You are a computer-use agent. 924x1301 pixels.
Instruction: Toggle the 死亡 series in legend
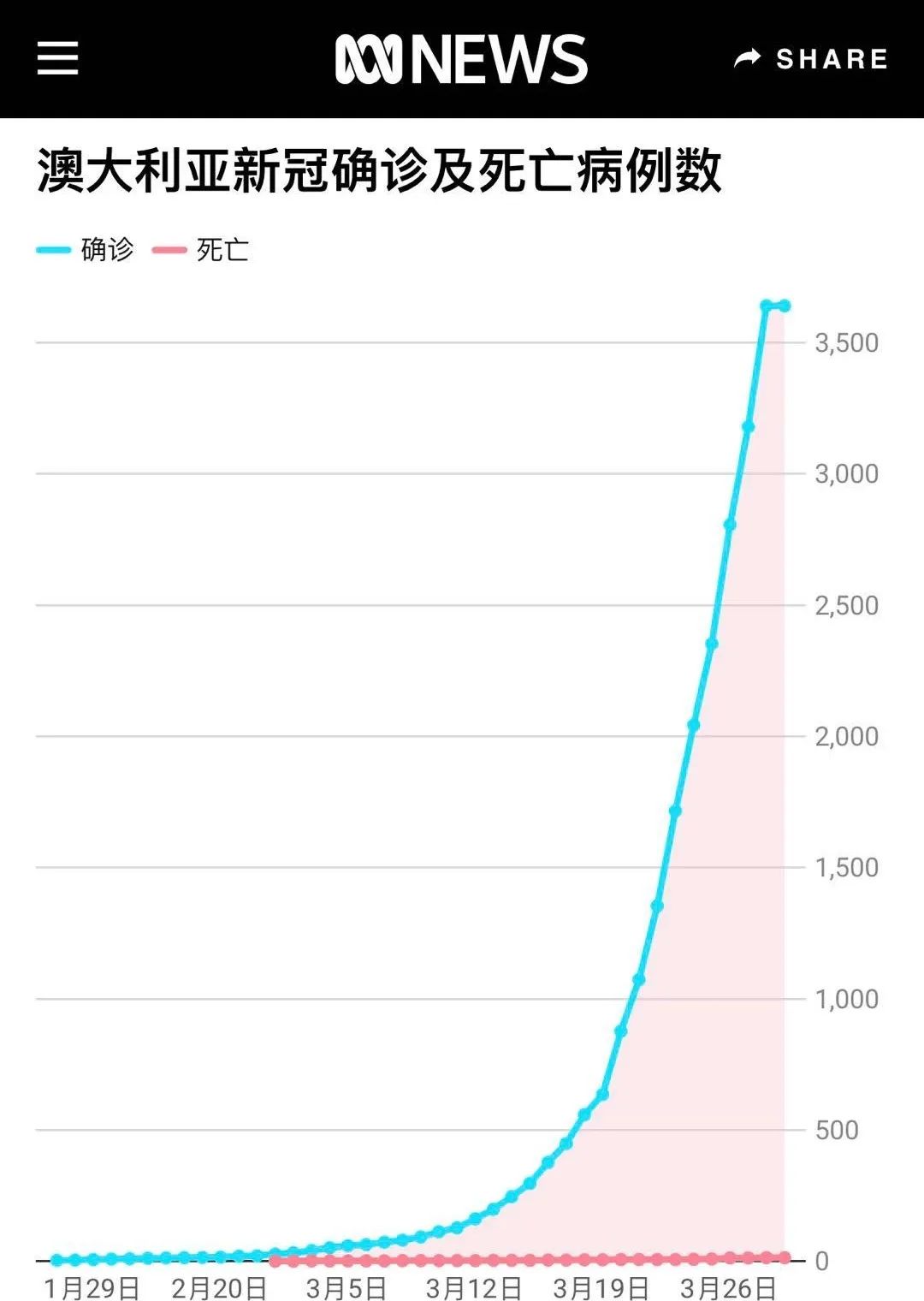coord(203,250)
